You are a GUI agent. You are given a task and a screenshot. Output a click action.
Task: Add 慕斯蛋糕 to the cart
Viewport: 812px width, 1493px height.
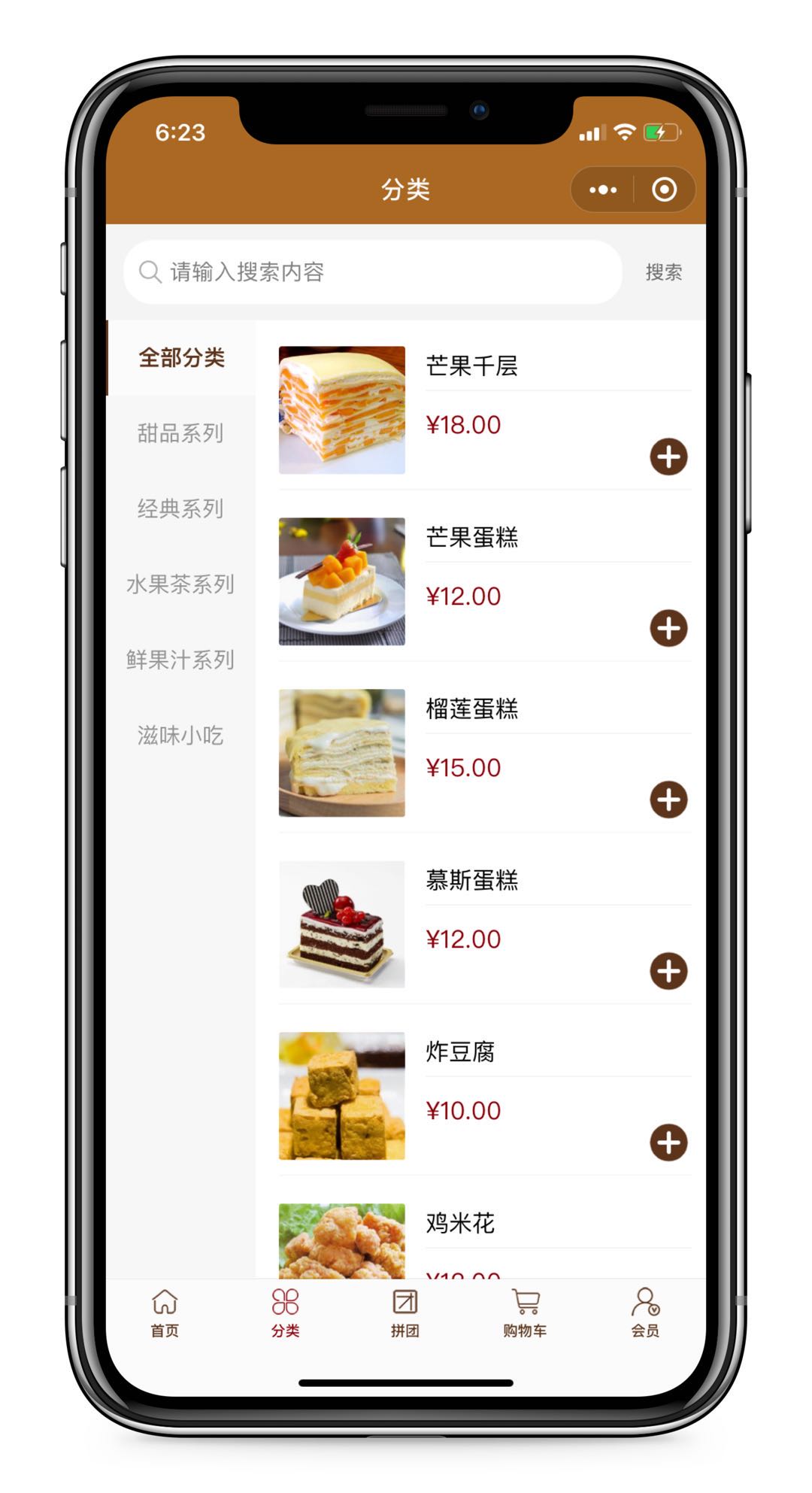[x=668, y=971]
